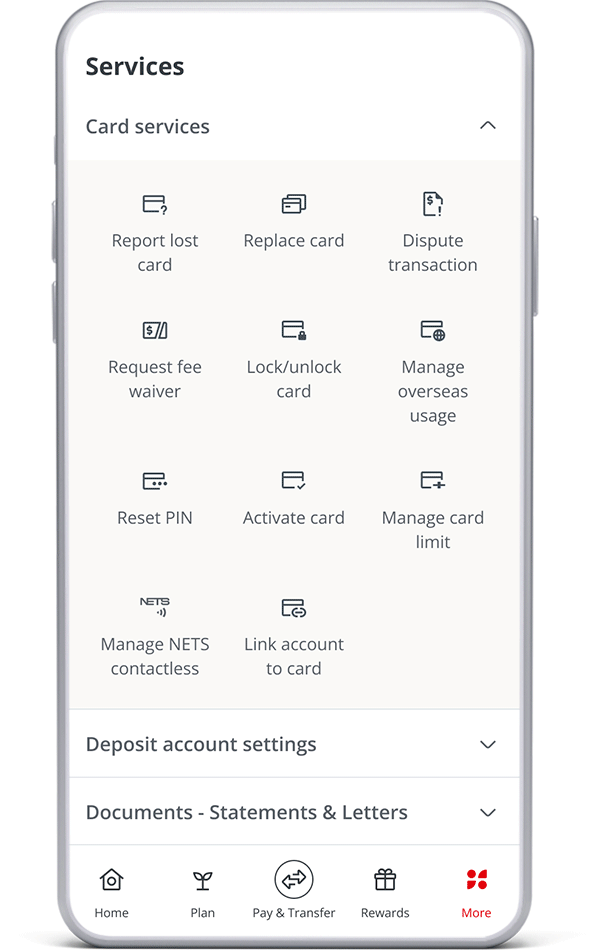Collapse the Card services section
600x950 pixels.
tap(487, 126)
